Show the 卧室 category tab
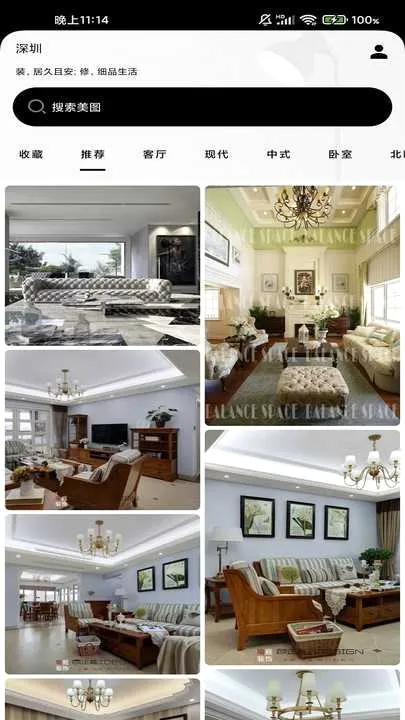 (341, 154)
